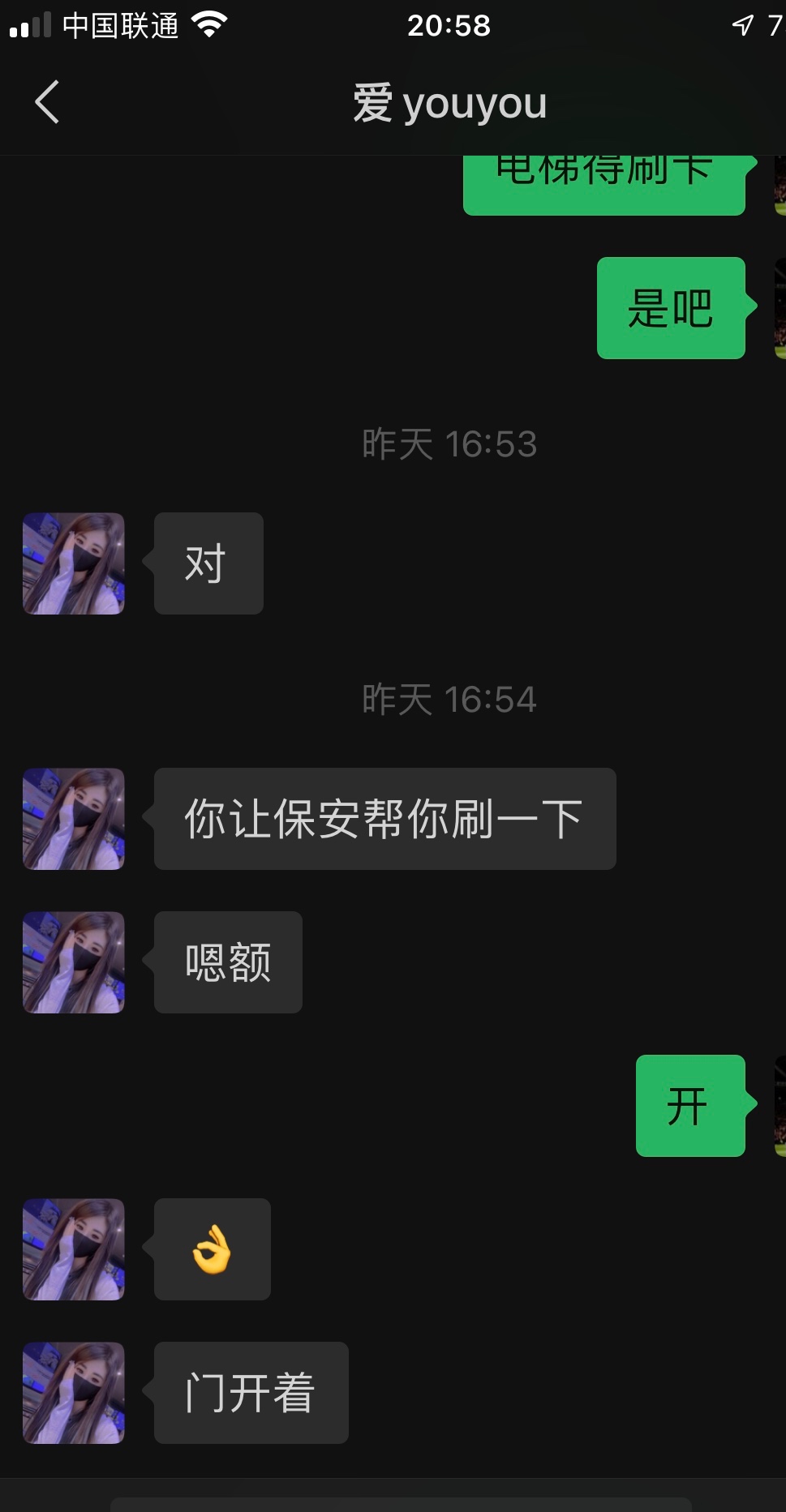Tap the green '开' message bubble
The height and width of the screenshot is (1512, 786).
(690, 1104)
